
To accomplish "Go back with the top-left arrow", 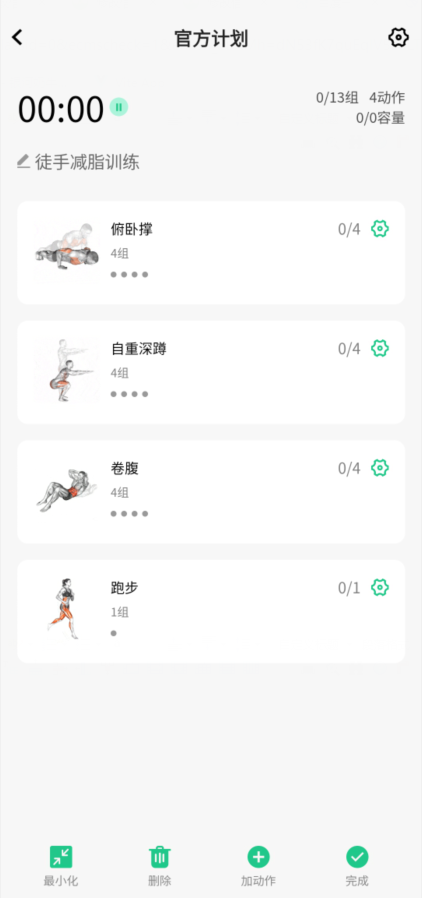I will pos(17,37).
